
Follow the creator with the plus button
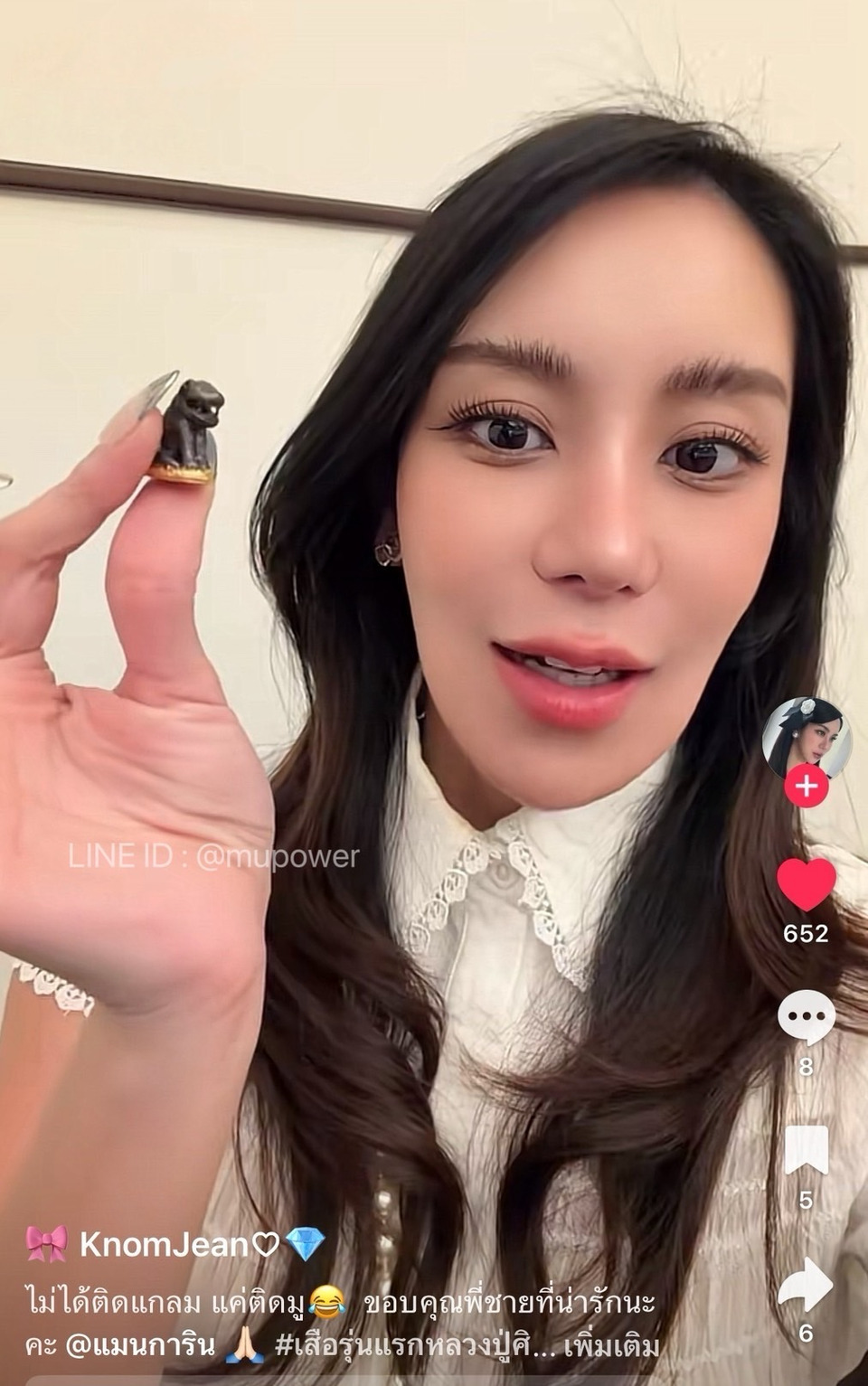click(x=806, y=786)
